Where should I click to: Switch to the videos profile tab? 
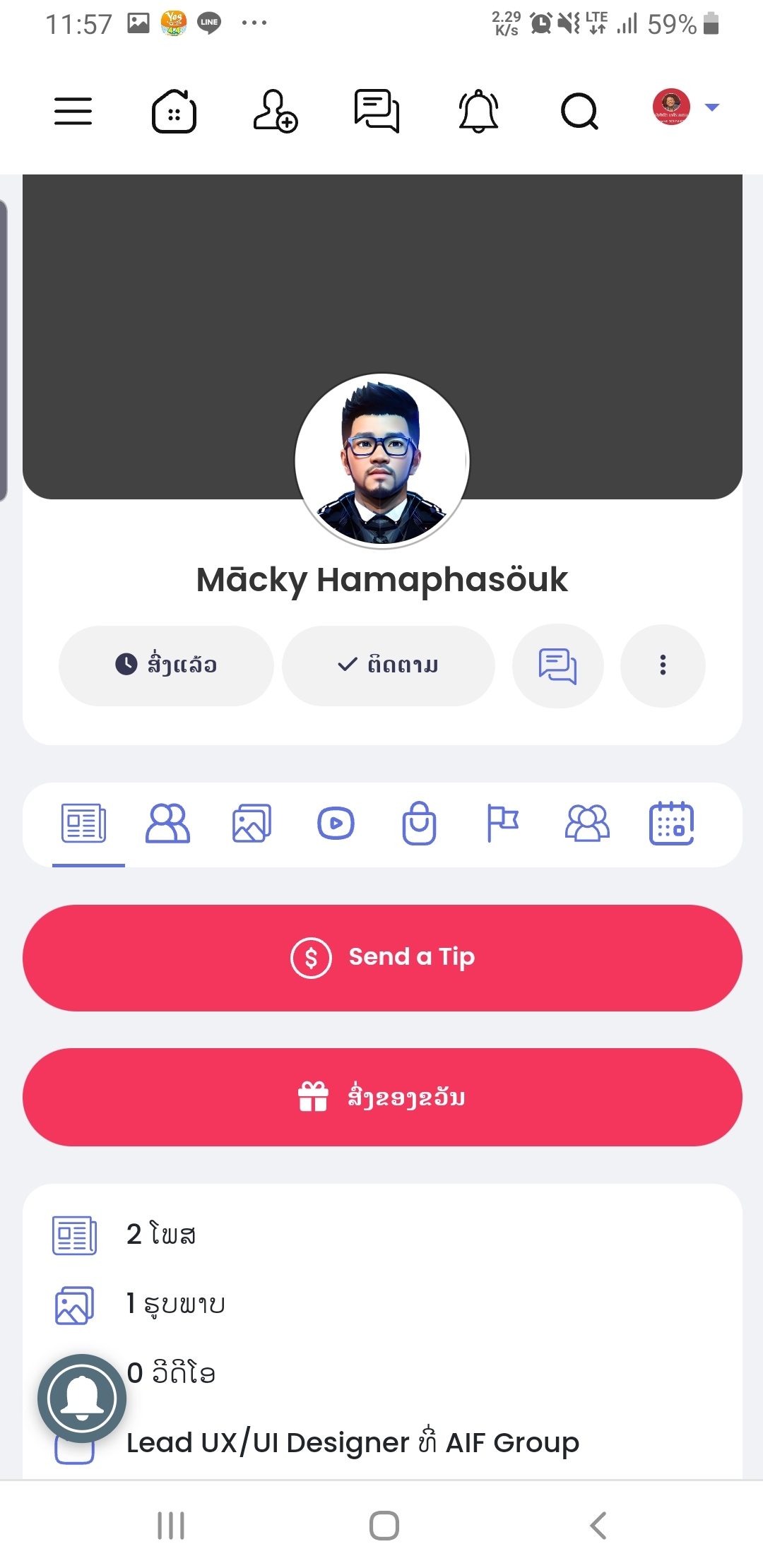click(336, 824)
